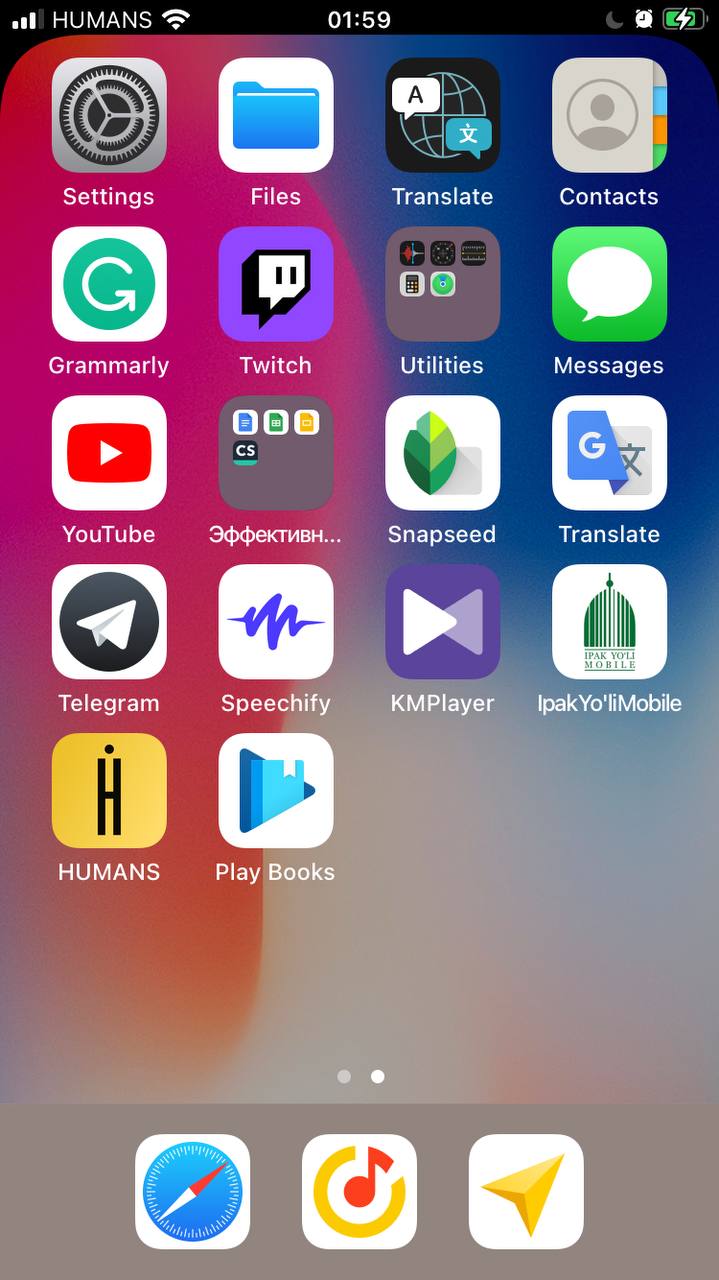Open the Snapseed photo editor
Screen dimensions: 719x1280
[442, 453]
